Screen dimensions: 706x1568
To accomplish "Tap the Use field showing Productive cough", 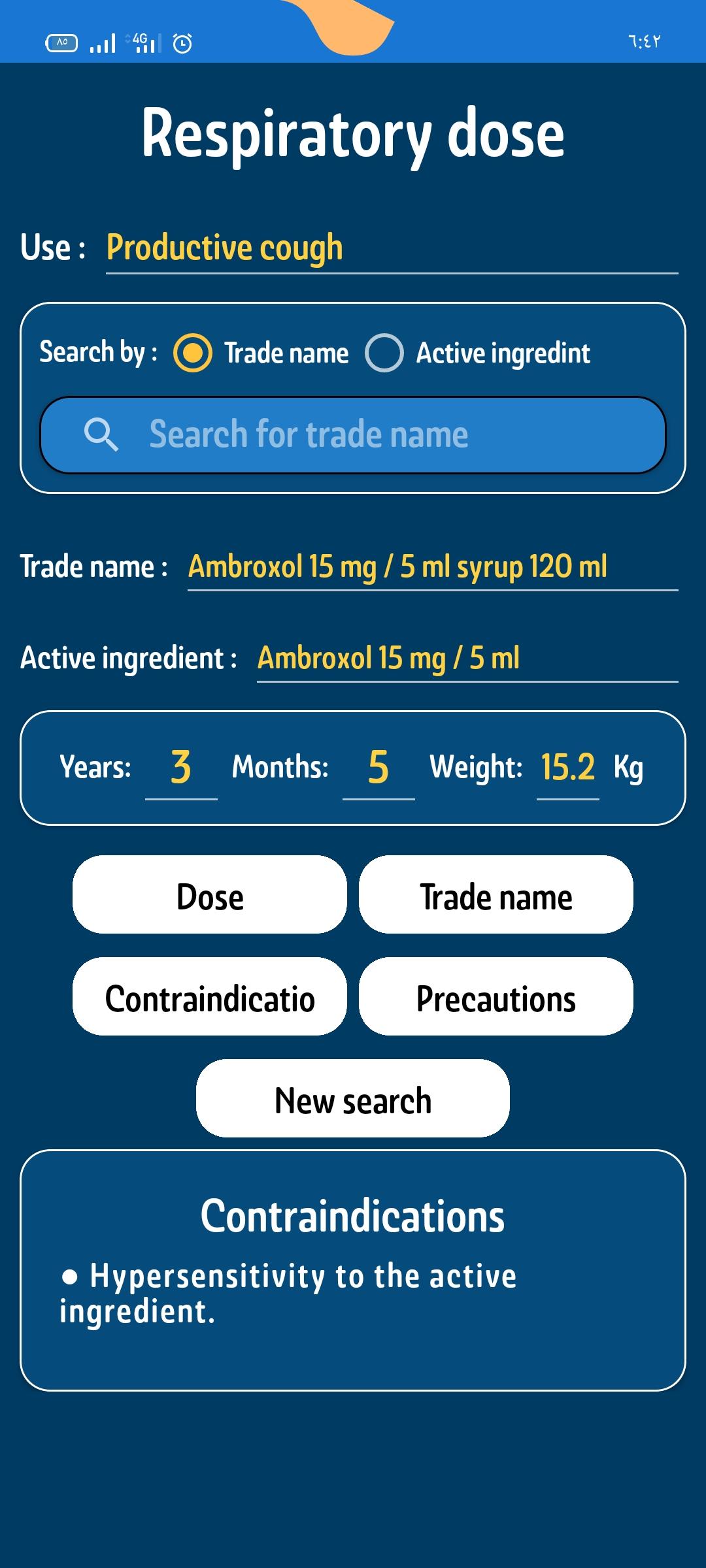I will coord(392,248).
